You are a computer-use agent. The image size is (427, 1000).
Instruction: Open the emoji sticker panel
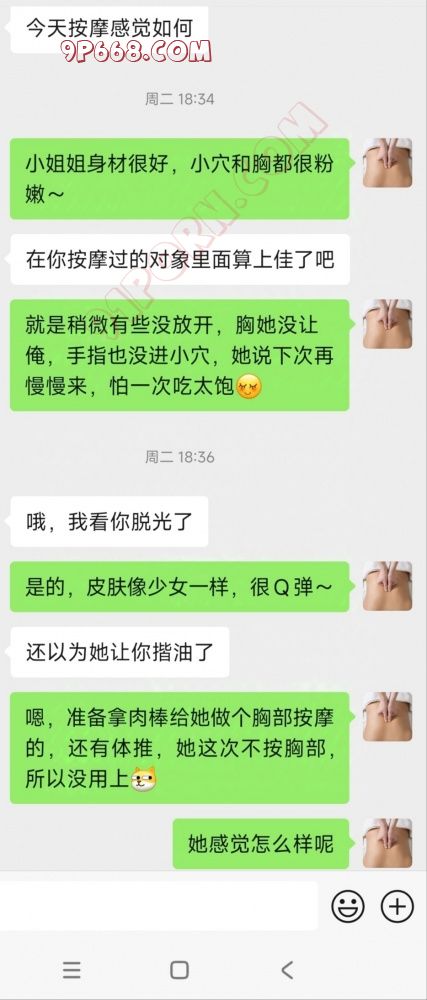click(348, 906)
